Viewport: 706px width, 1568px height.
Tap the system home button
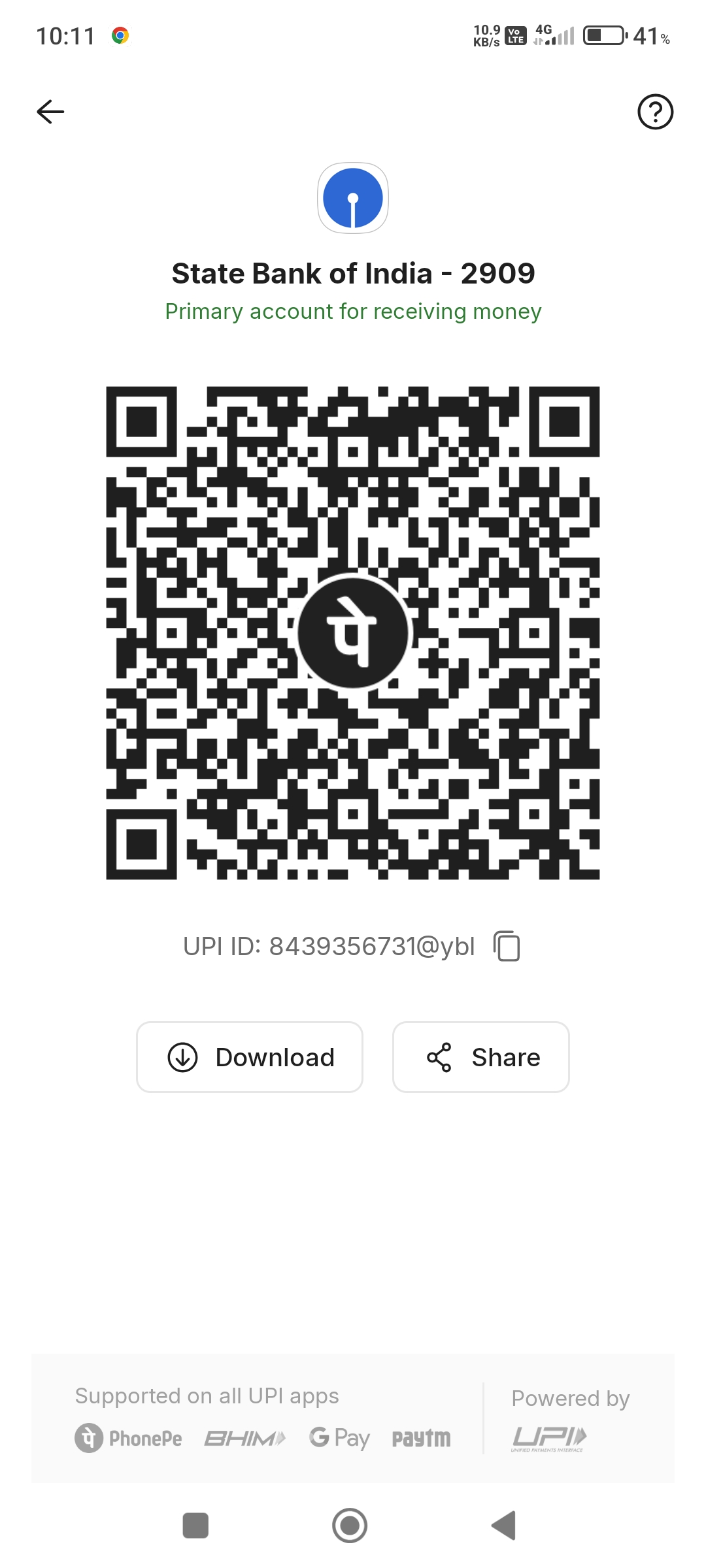[x=350, y=1526]
